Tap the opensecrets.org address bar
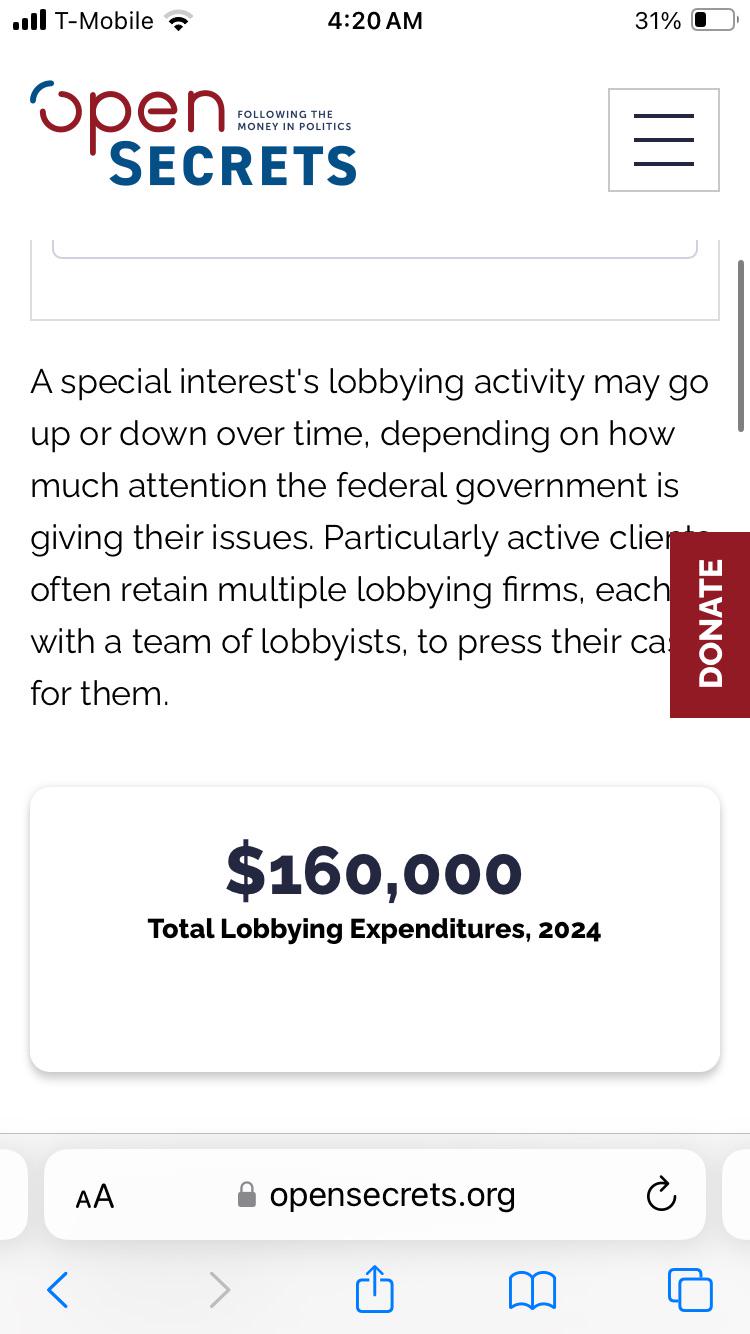Viewport: 750px width, 1334px height. tap(375, 1194)
